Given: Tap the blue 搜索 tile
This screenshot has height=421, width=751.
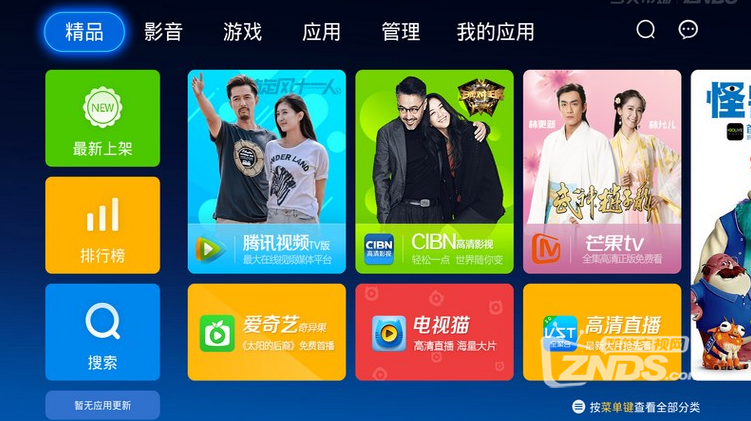Looking at the screenshot, I should (x=102, y=332).
